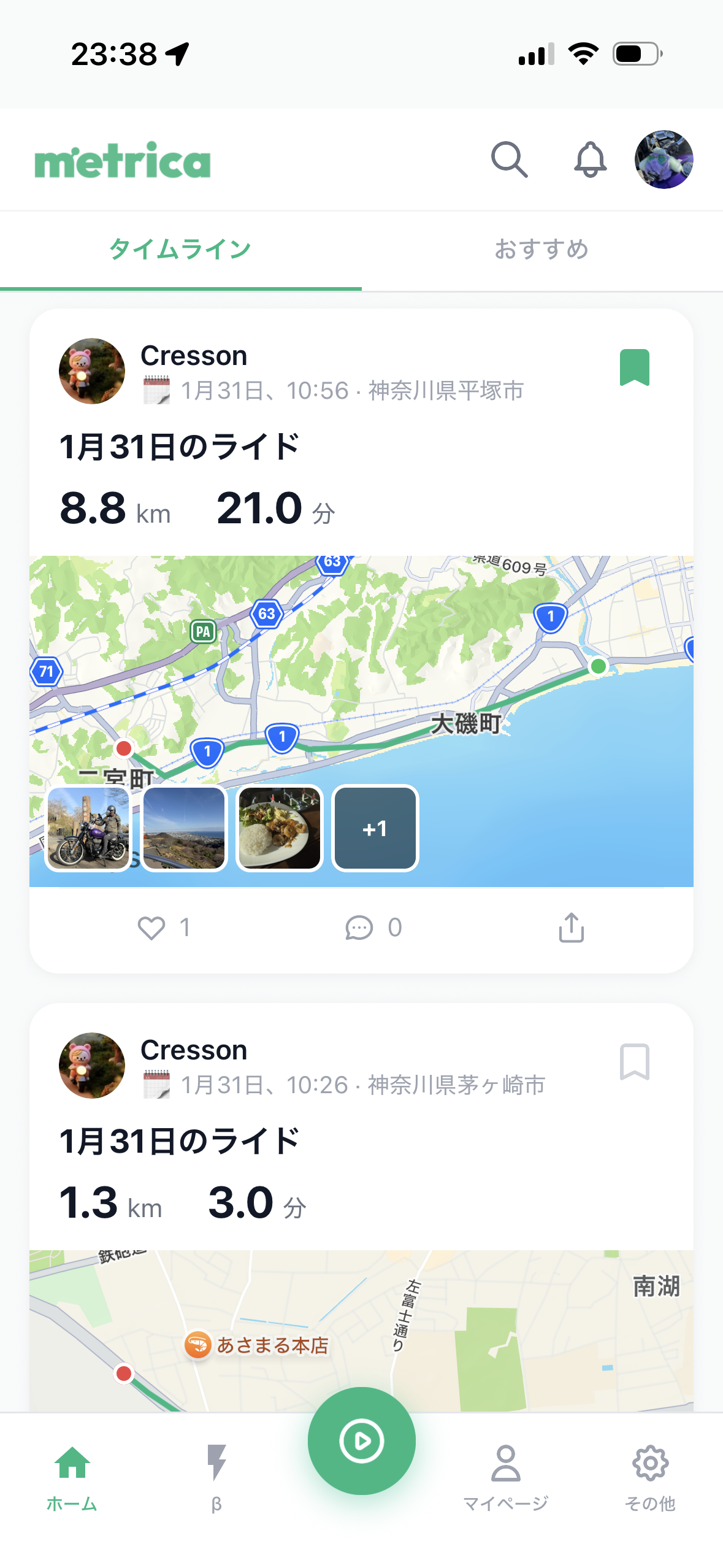Open the search function
The width and height of the screenshot is (723, 1568).
(x=510, y=159)
